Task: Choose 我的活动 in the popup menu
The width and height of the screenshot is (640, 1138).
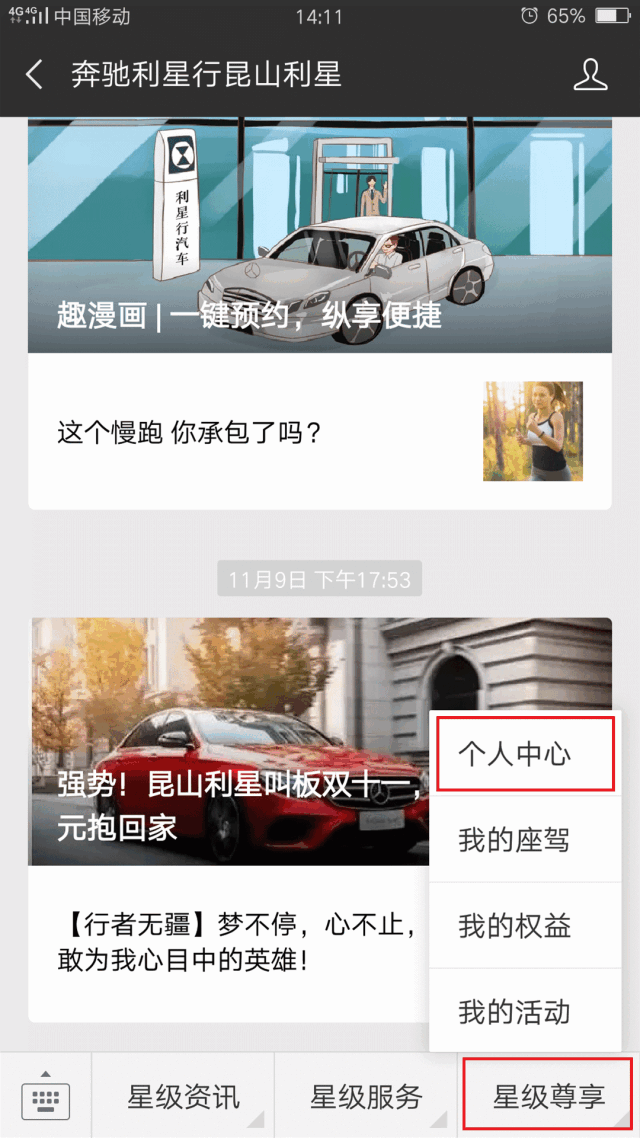Action: (524, 1011)
